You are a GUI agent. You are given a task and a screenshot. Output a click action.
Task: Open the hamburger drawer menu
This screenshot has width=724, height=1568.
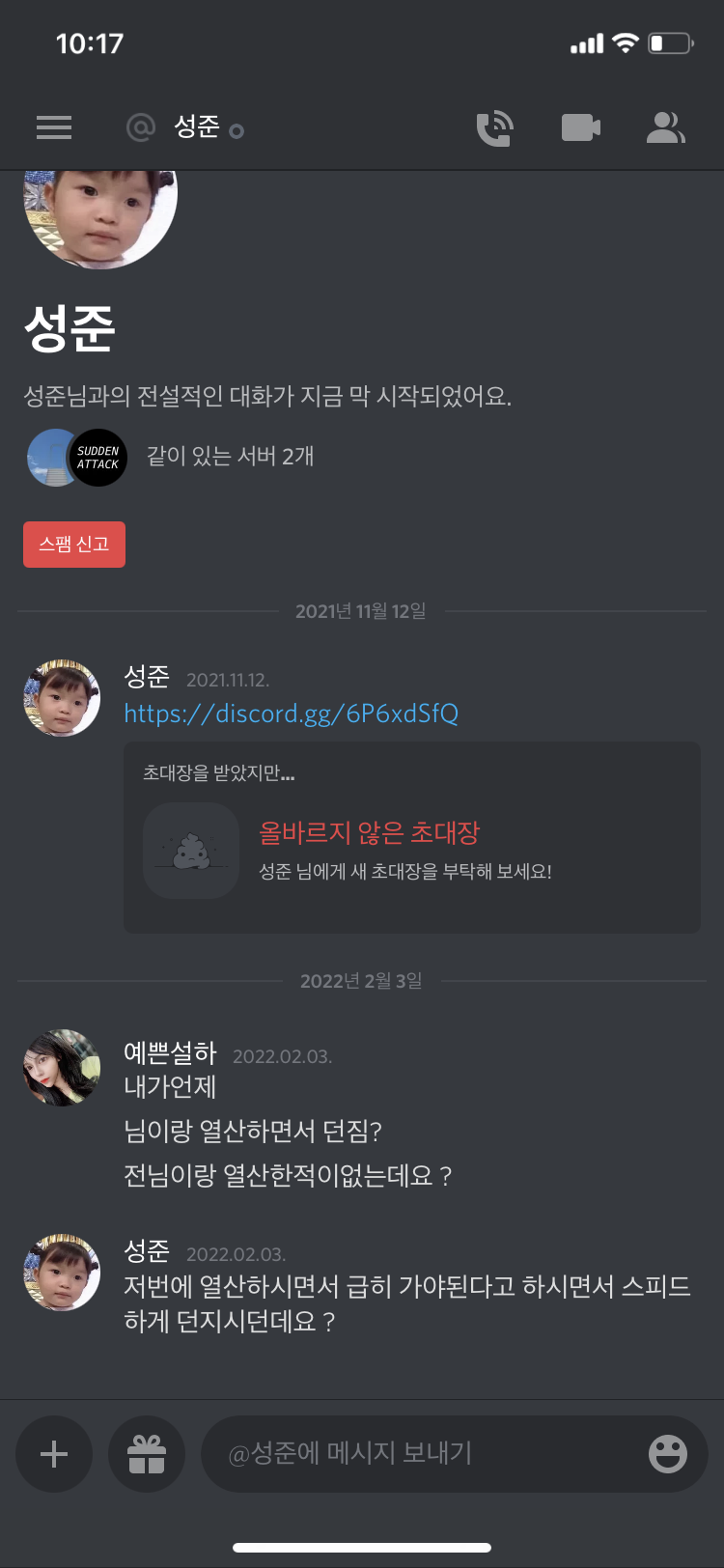pos(54,127)
